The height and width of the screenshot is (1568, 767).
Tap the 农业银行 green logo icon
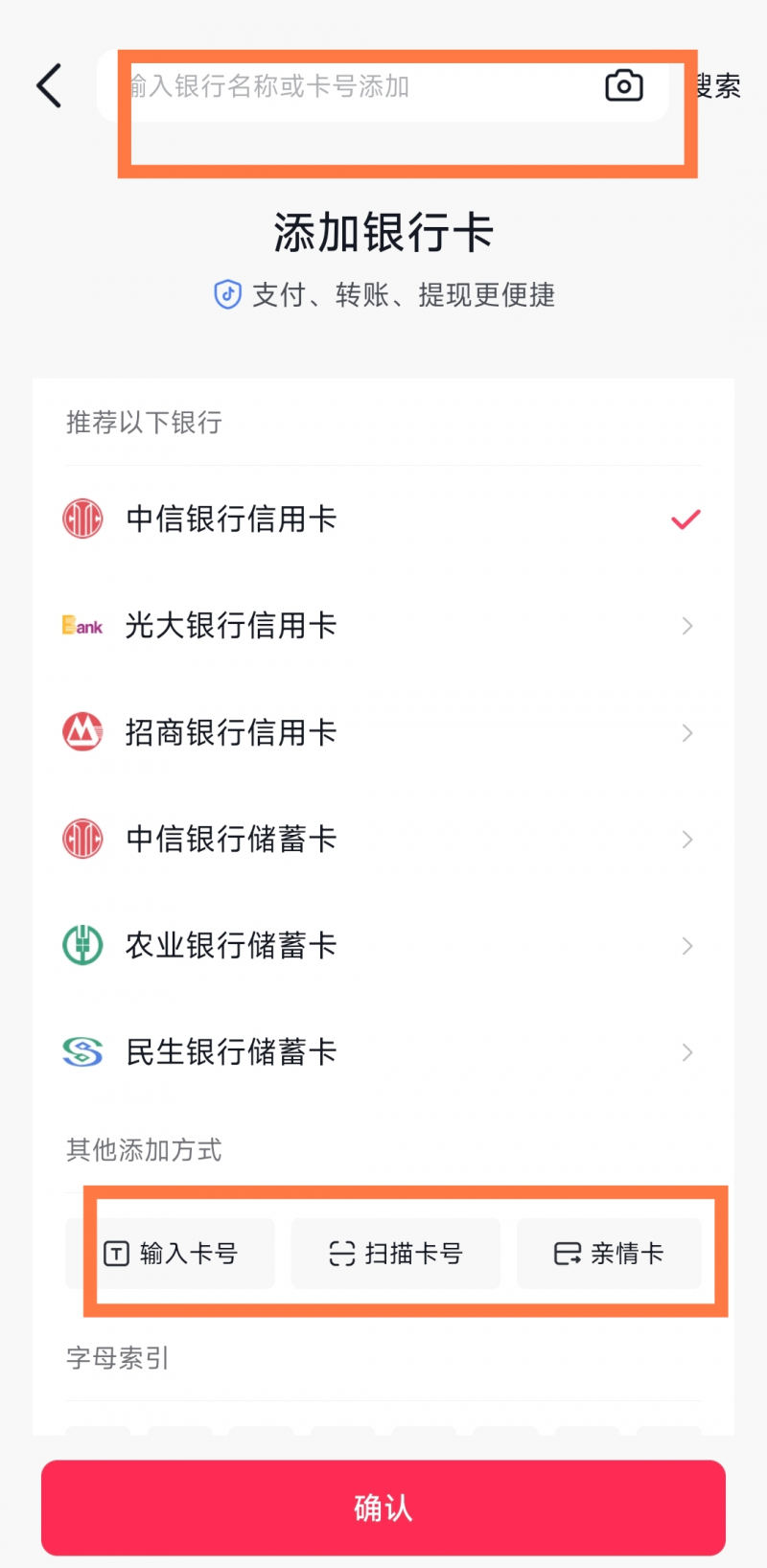tap(81, 945)
